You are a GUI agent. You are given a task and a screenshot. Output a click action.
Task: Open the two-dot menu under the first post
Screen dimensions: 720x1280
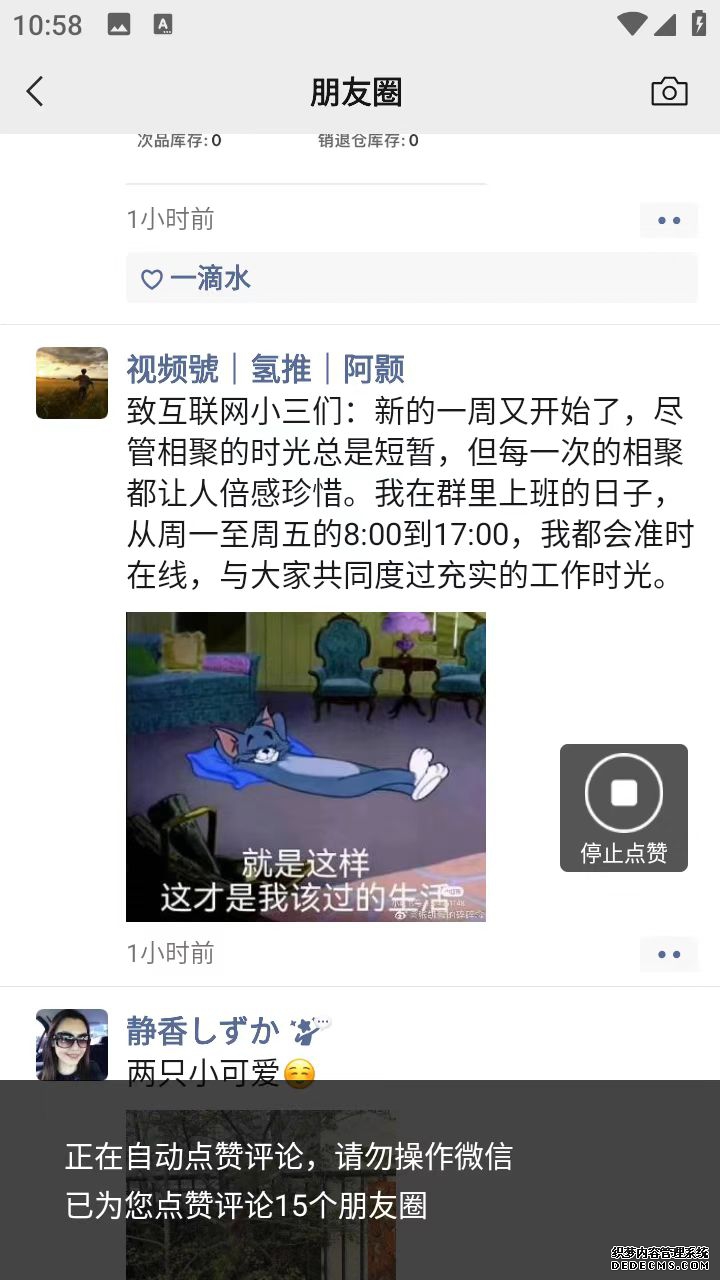(x=669, y=220)
